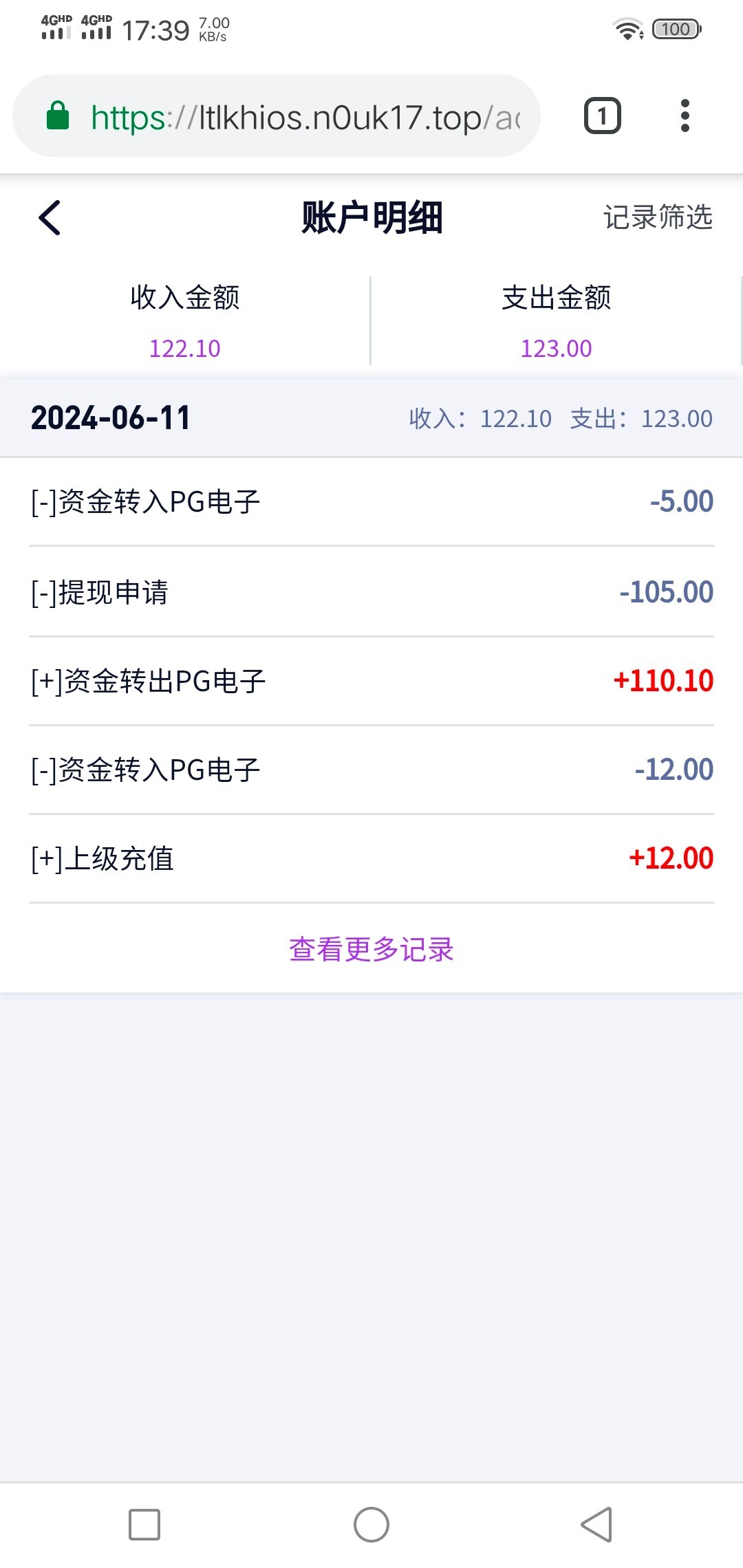
Task: Open the 资金转出PG电子 +110.10 record
Action: pyautogui.click(x=371, y=682)
